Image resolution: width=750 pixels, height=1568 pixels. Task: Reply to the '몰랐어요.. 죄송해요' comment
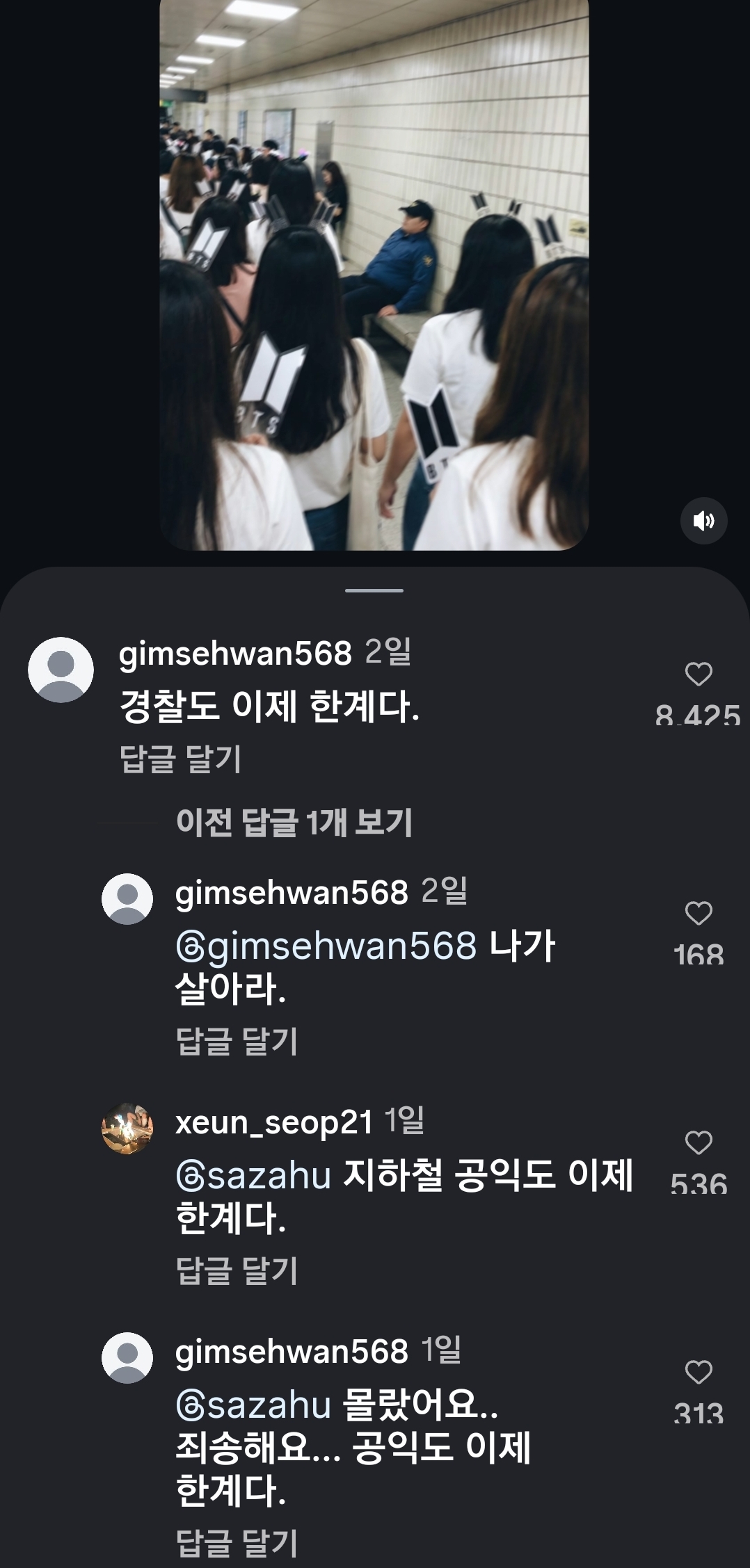237,1543
